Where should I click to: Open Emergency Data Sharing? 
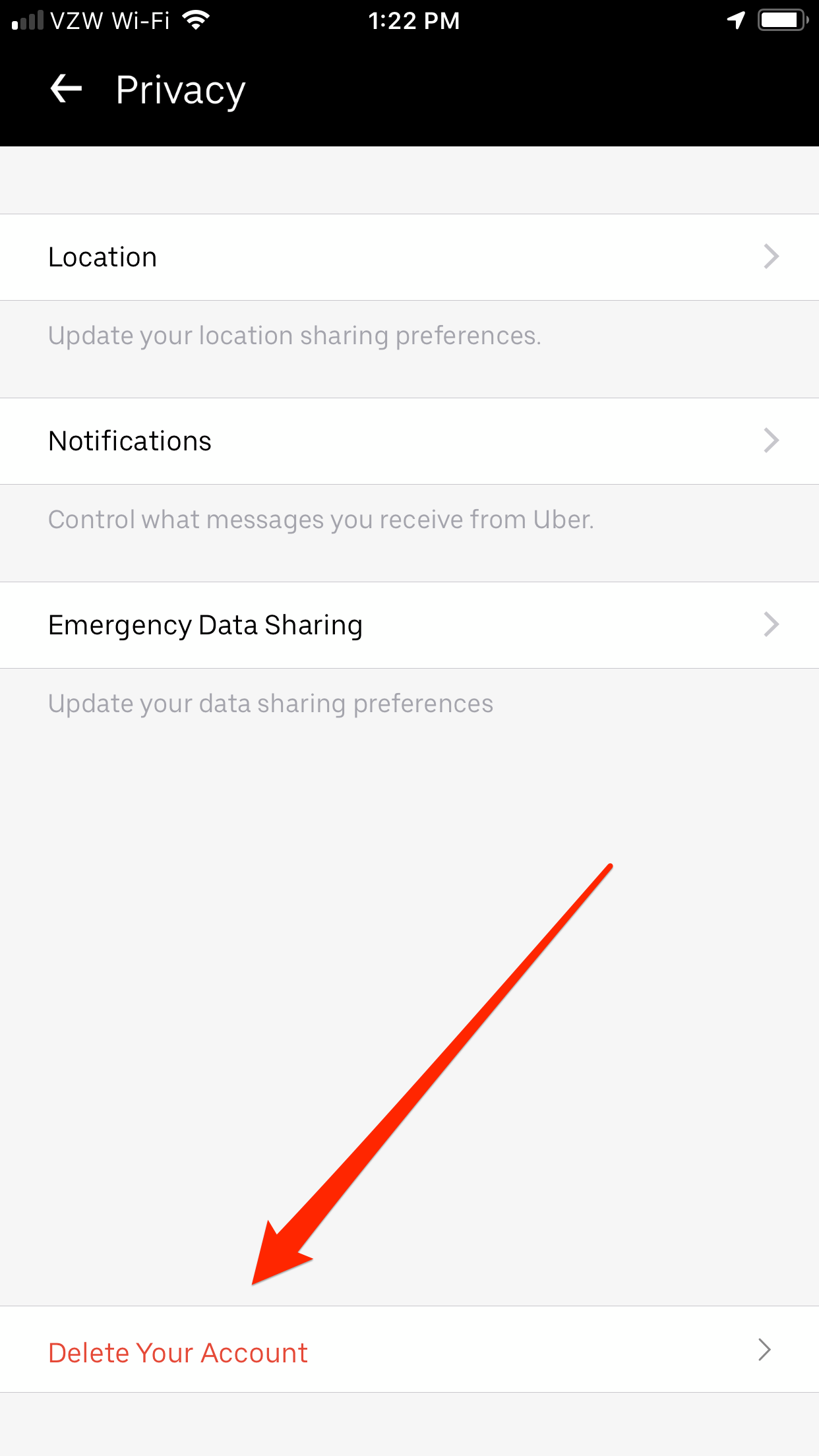click(x=409, y=625)
